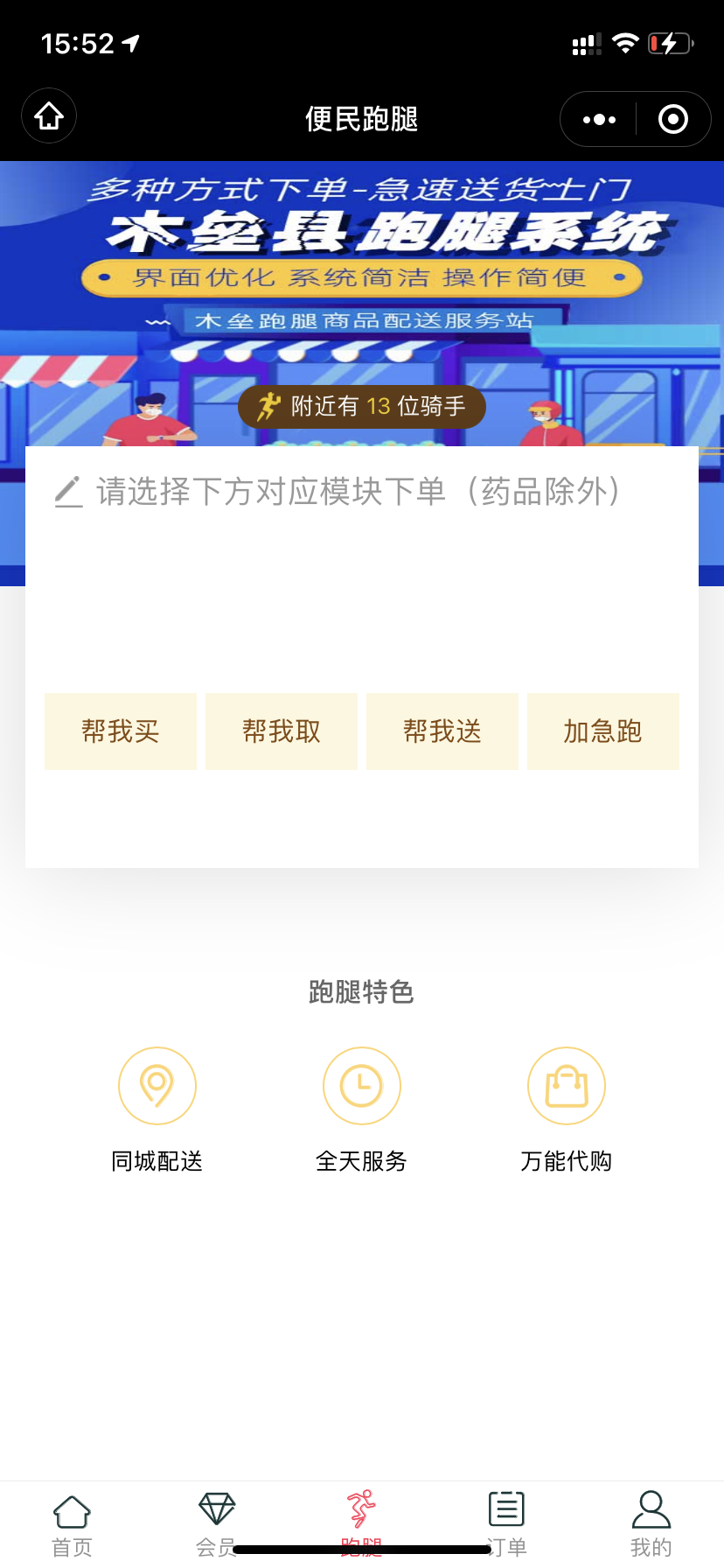Pick the 帮我送 service
This screenshot has width=724, height=1568.
point(442,731)
